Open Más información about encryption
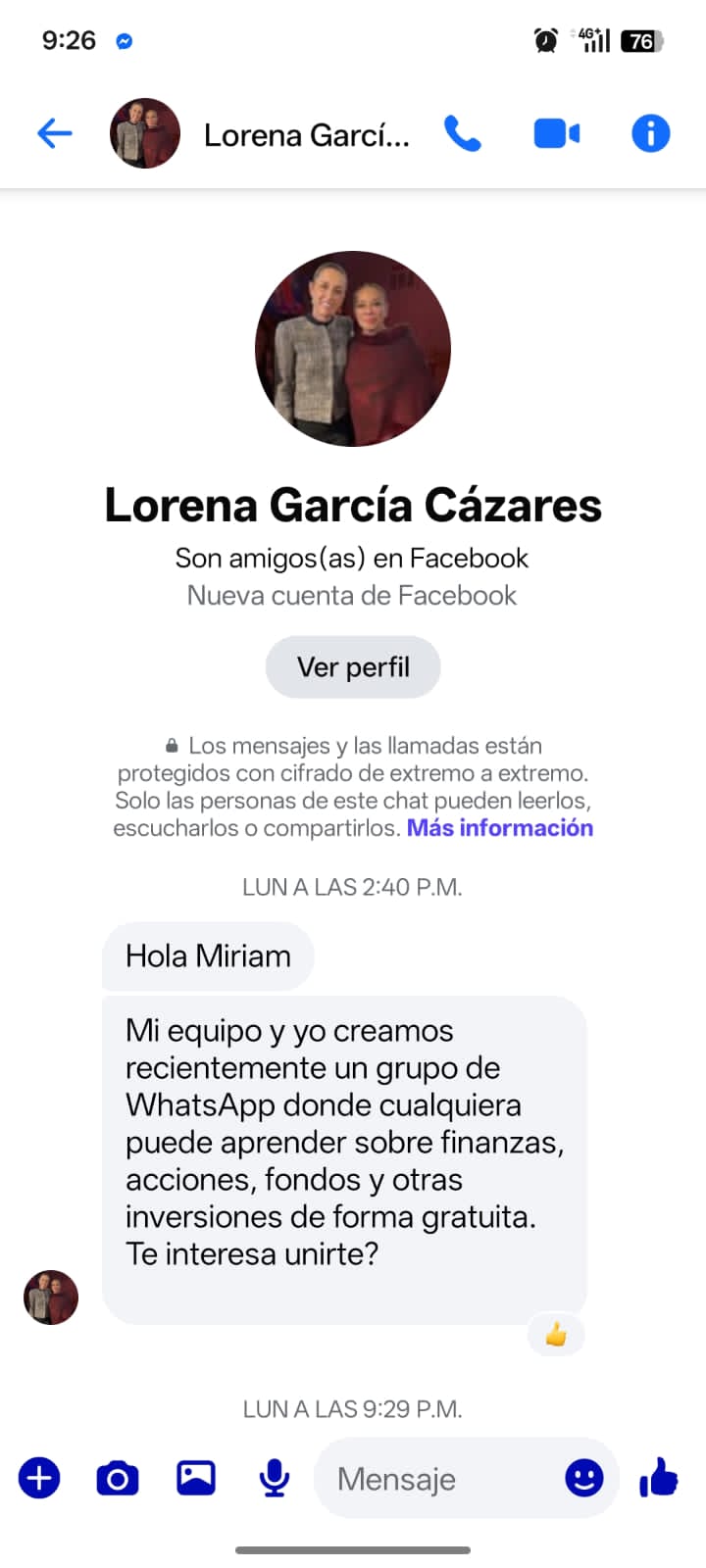Screen dimensions: 706x1568 pyautogui.click(x=499, y=828)
